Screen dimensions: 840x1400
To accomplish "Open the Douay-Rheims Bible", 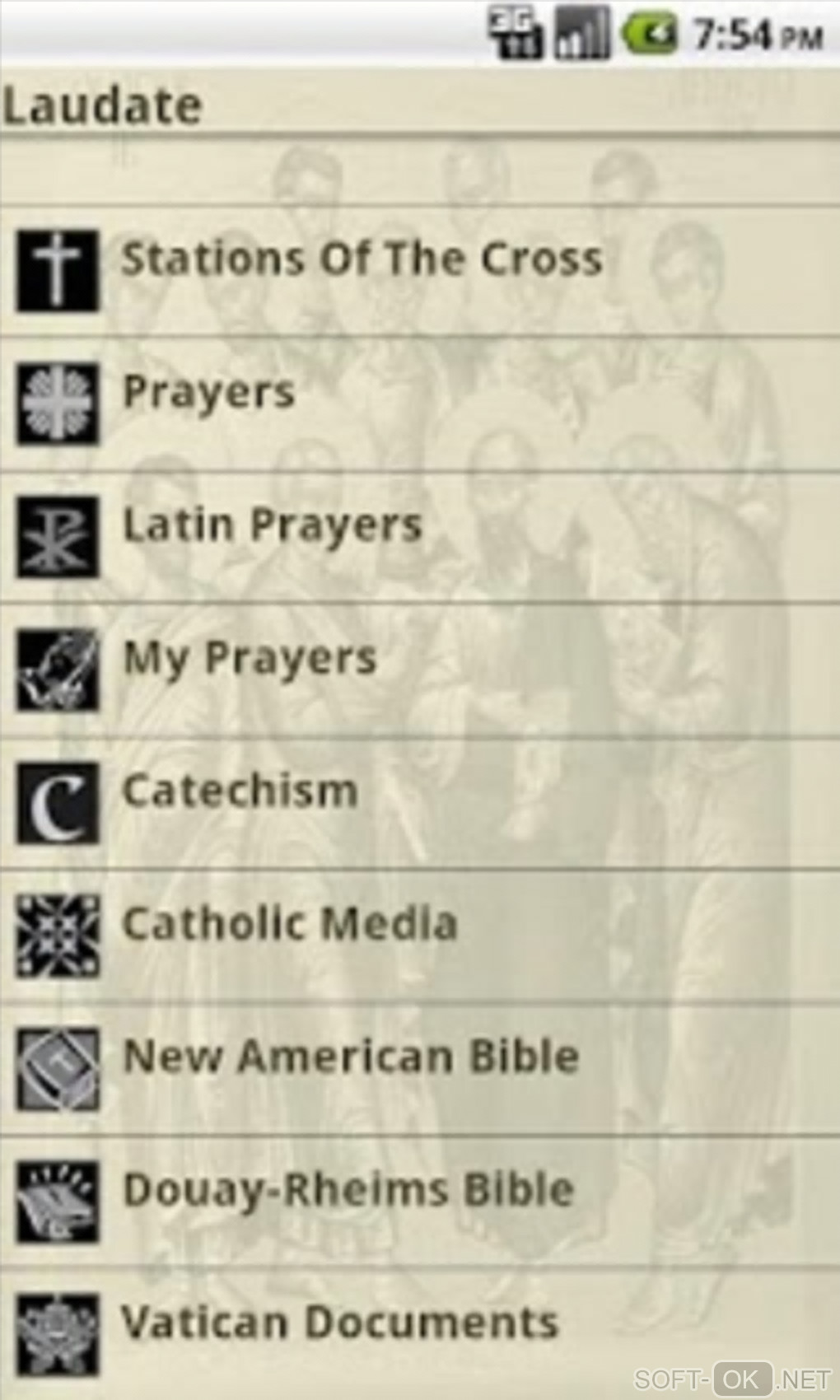I will pos(348,1190).
